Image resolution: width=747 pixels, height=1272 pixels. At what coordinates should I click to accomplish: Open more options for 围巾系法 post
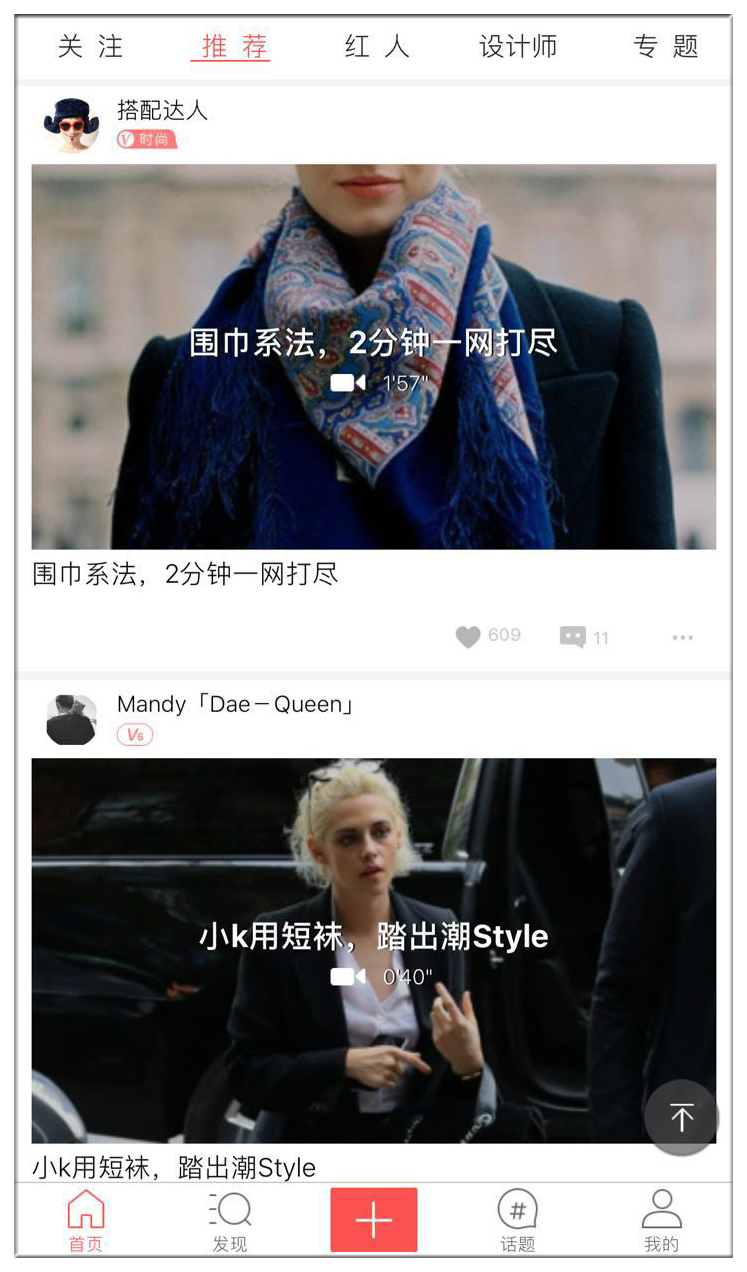pos(683,637)
